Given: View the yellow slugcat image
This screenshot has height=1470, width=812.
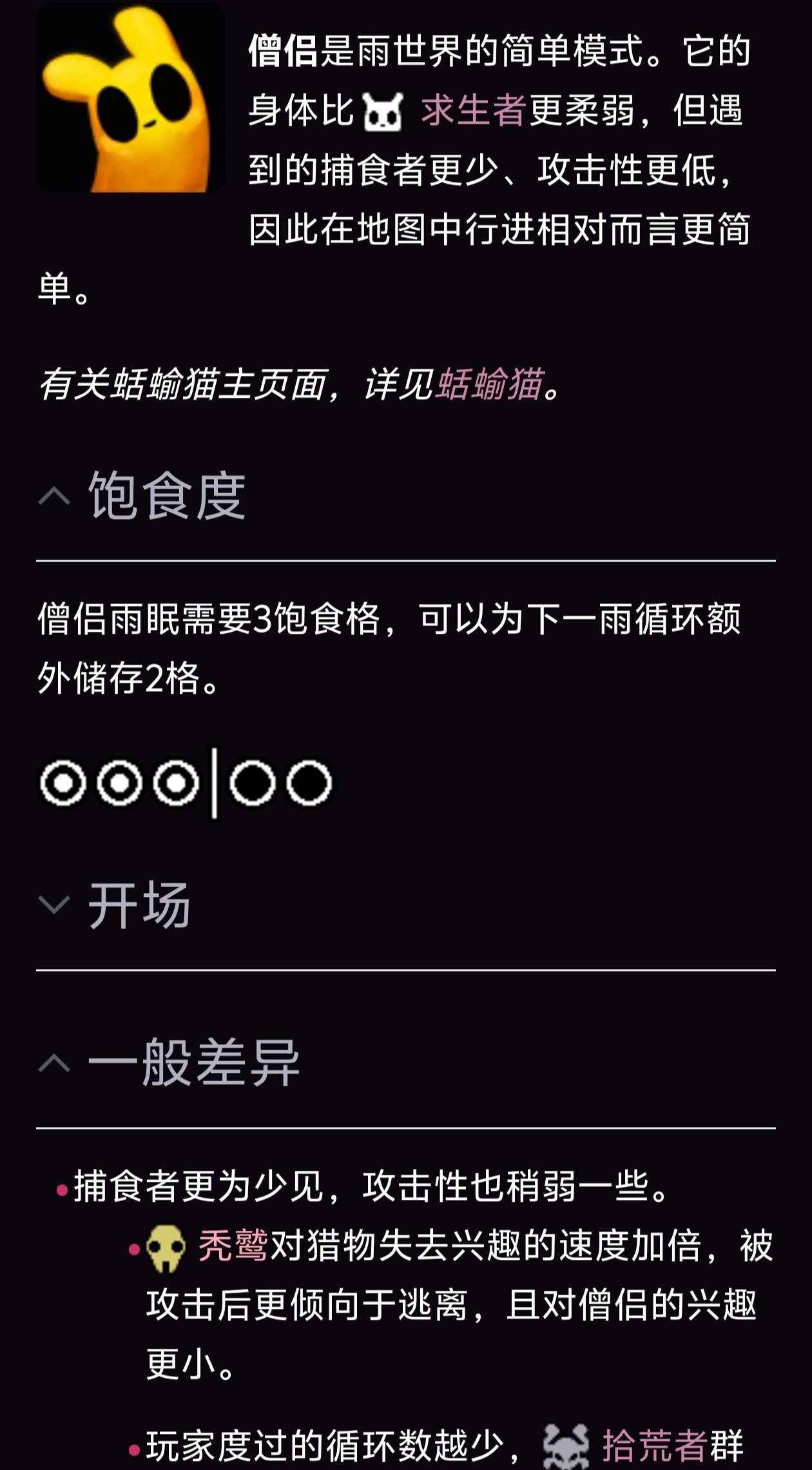Looking at the screenshot, I should pyautogui.click(x=131, y=98).
